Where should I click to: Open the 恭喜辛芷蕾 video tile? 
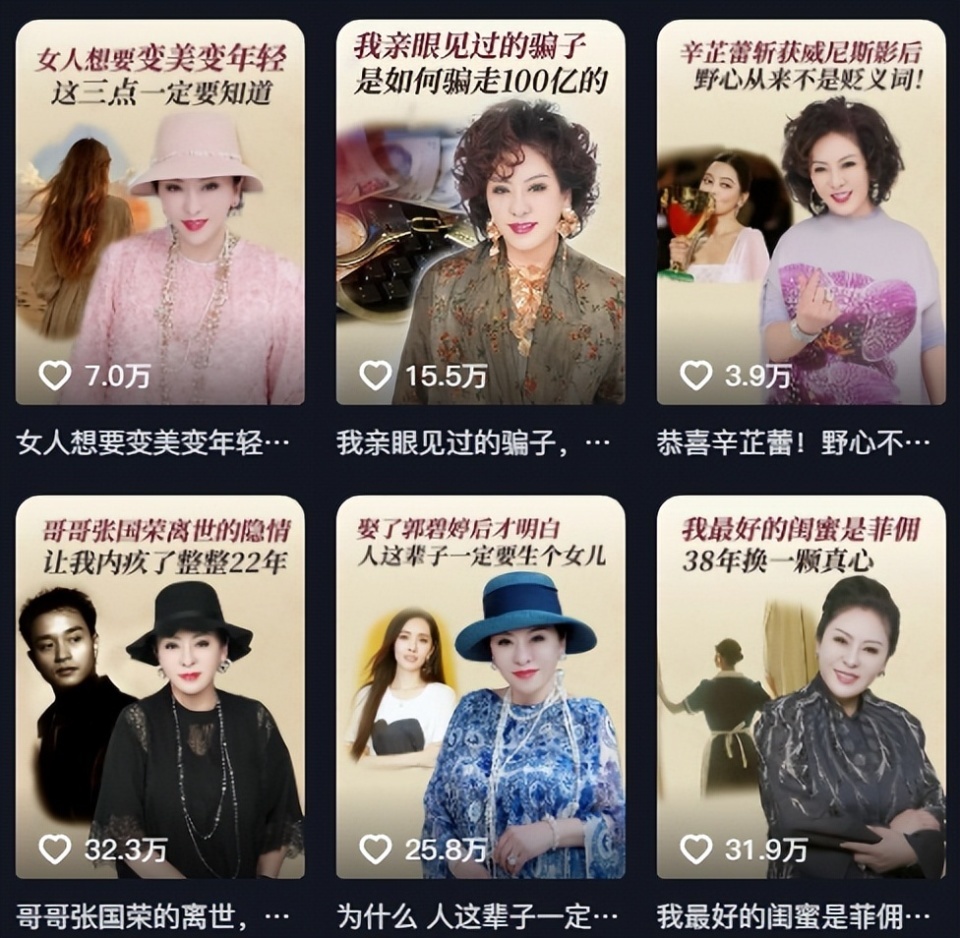800,212
